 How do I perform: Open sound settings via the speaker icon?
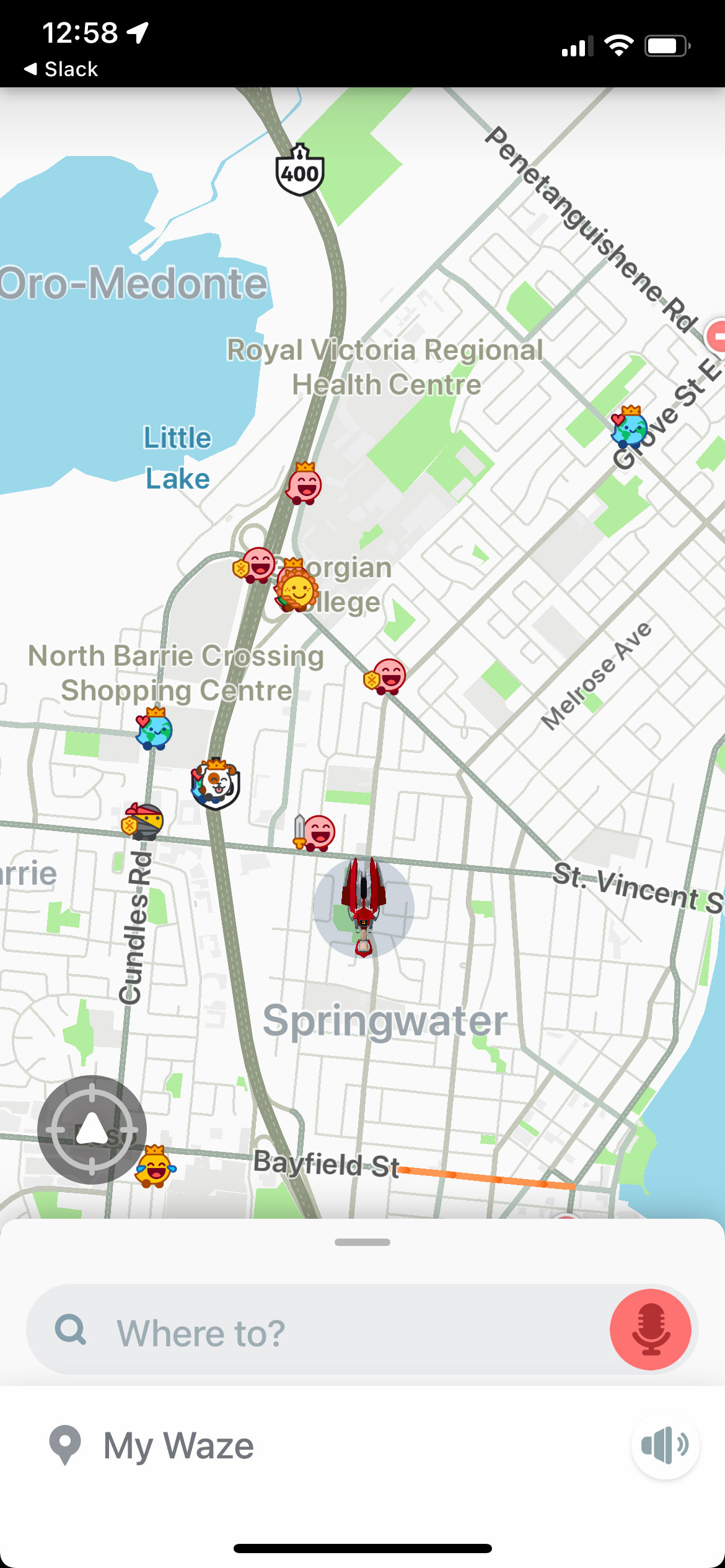[x=665, y=1445]
